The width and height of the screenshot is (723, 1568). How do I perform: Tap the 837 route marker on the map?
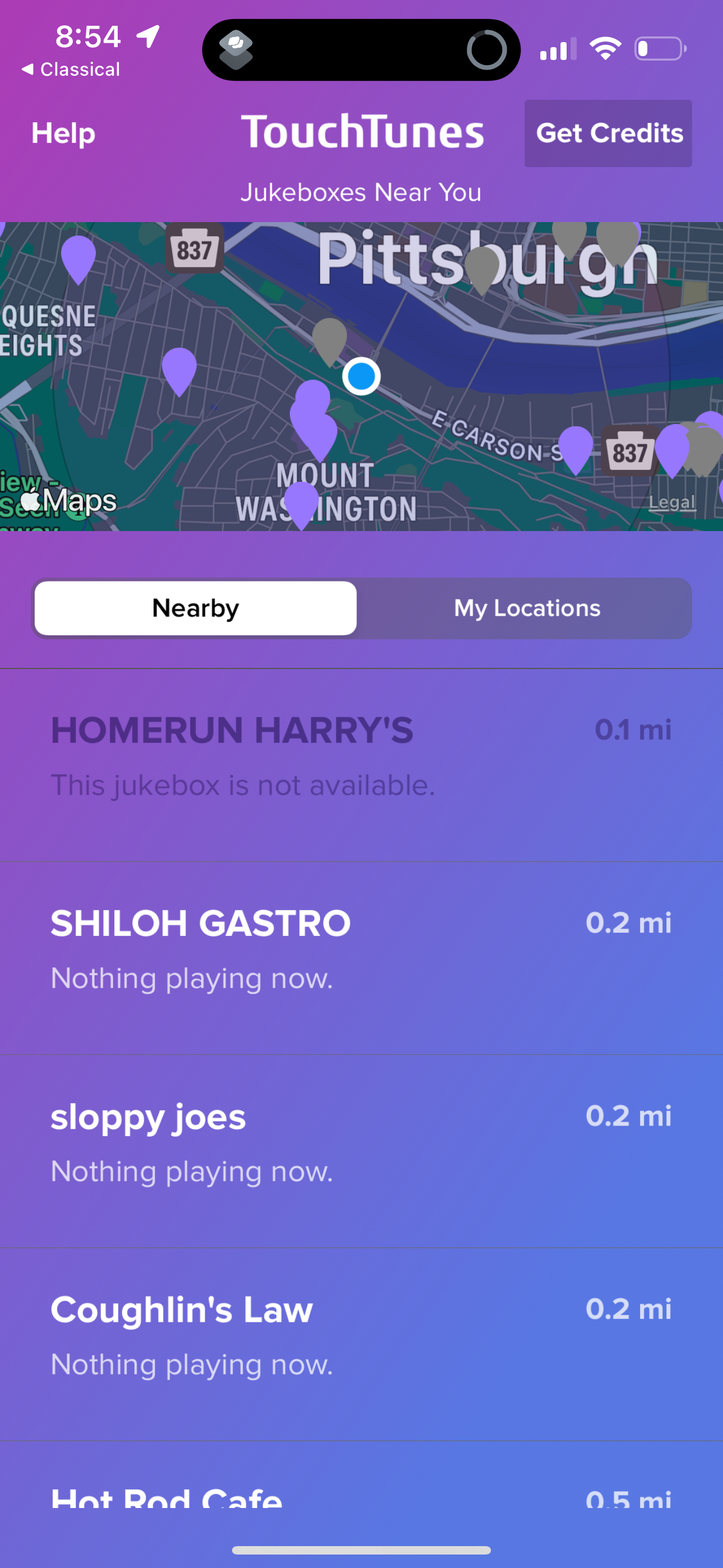click(x=194, y=248)
